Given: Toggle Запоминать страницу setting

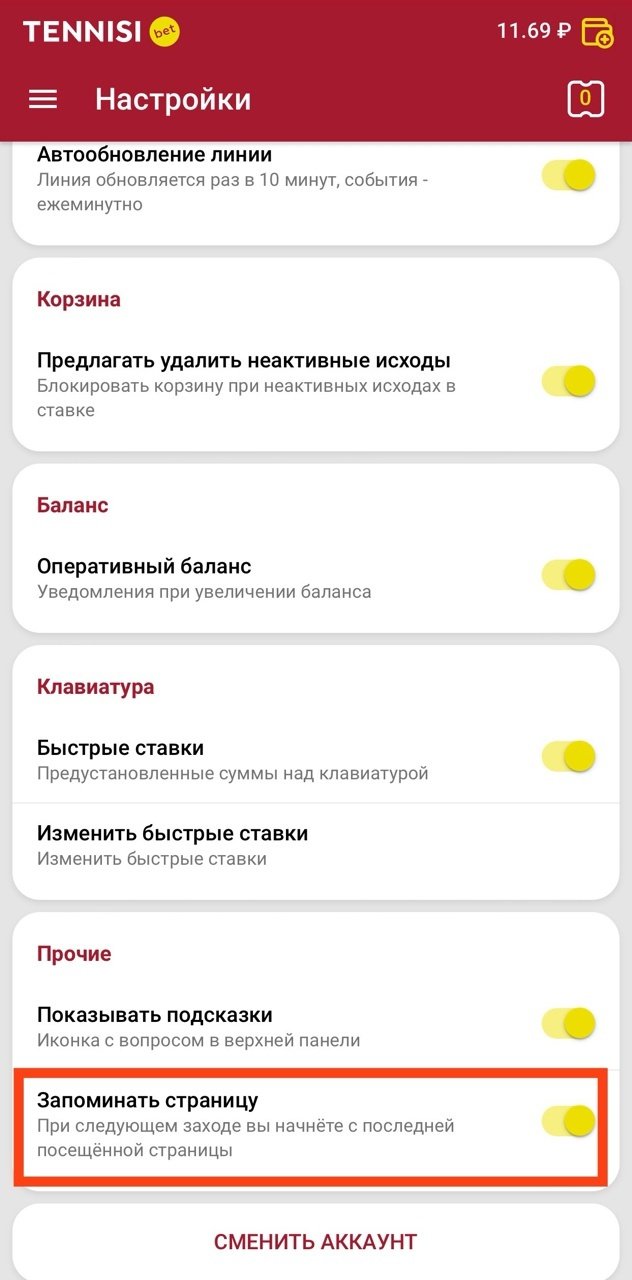Looking at the screenshot, I should point(569,1121).
